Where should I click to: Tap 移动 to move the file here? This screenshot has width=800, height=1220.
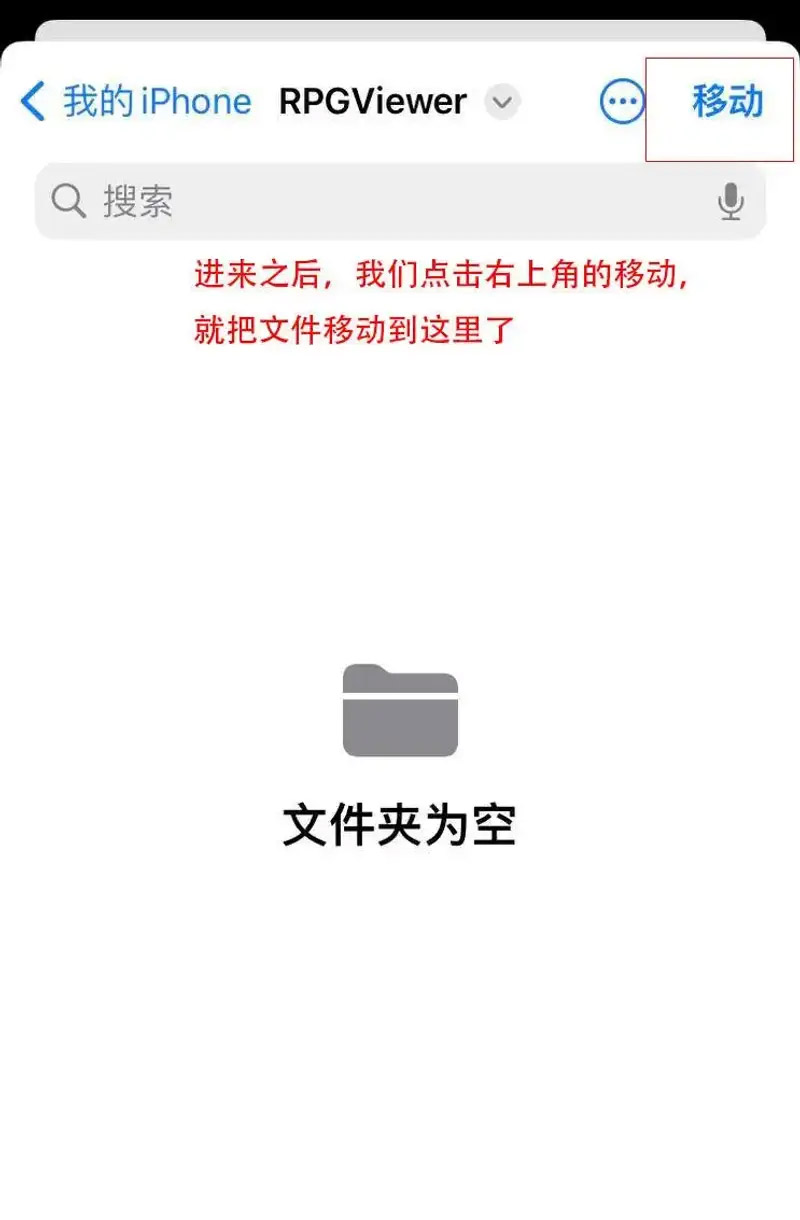coord(727,102)
